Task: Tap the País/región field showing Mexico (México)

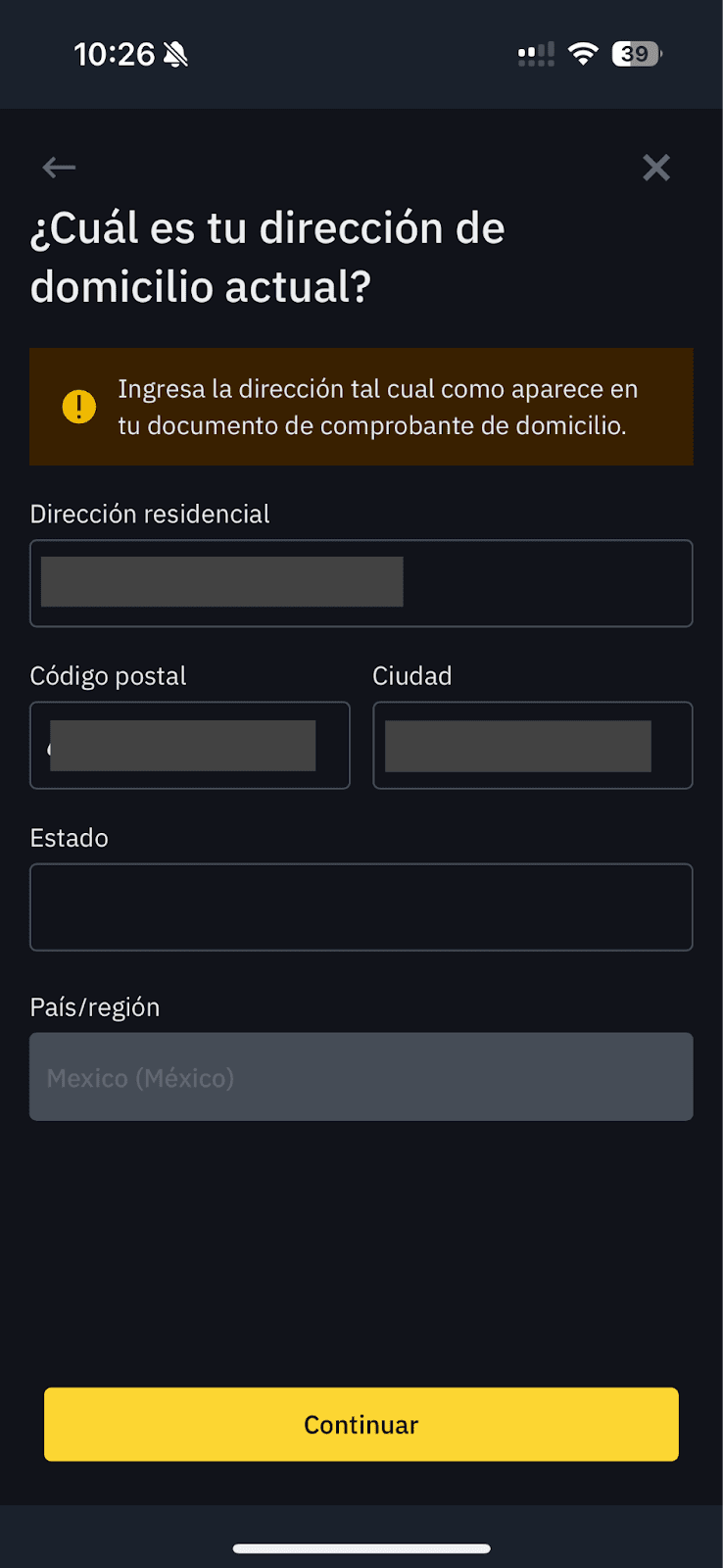Action: point(361,1076)
